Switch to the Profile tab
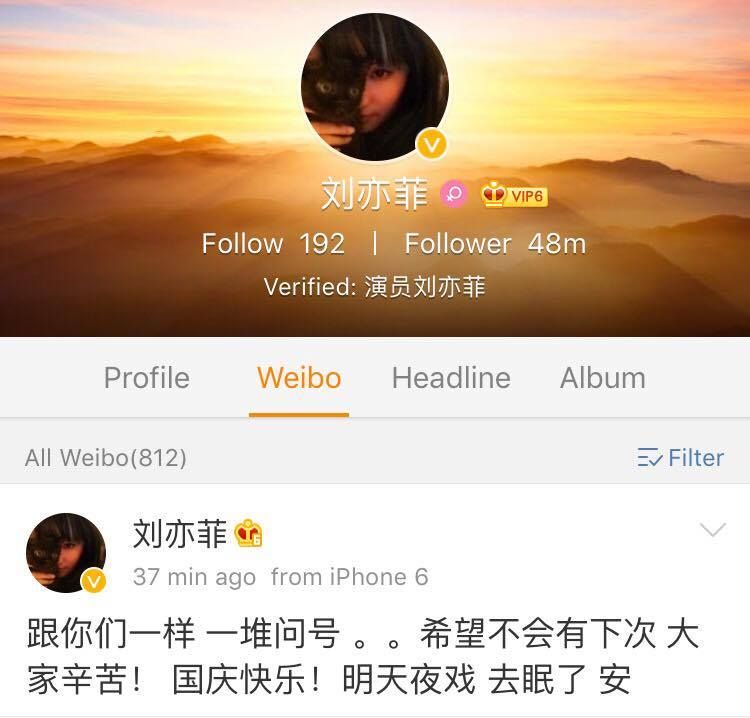 [x=146, y=378]
